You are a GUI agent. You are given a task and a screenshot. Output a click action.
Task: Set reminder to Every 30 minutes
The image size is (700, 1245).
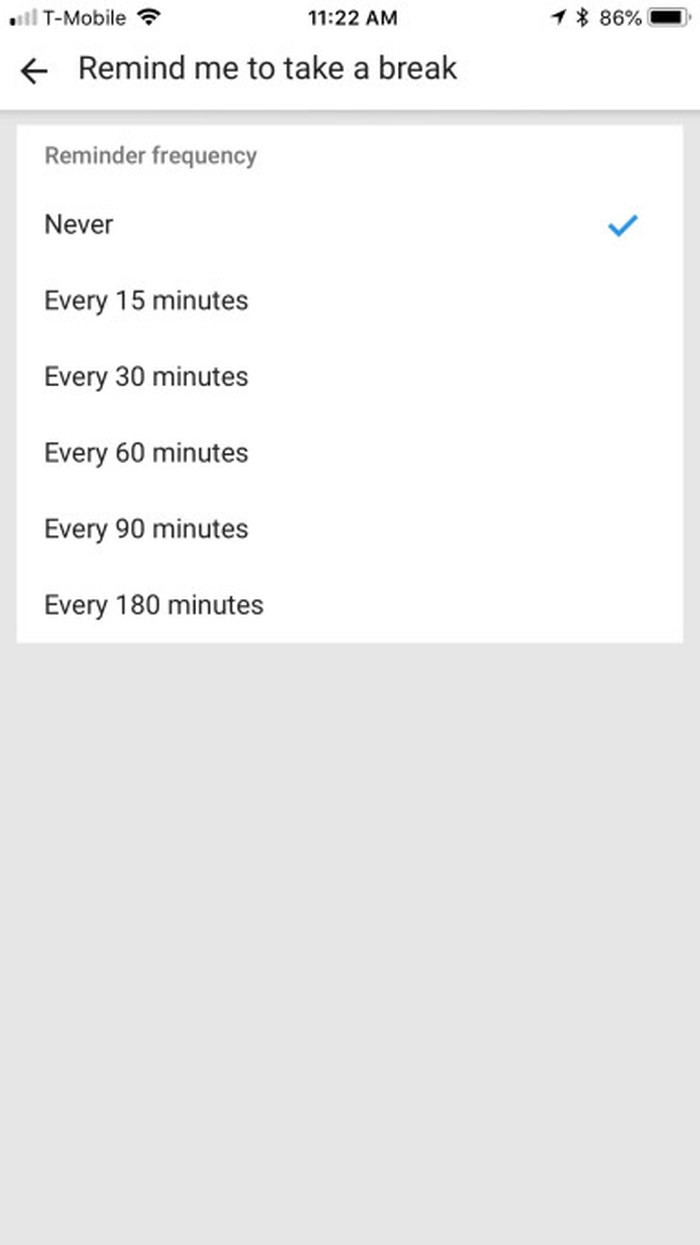tap(146, 377)
